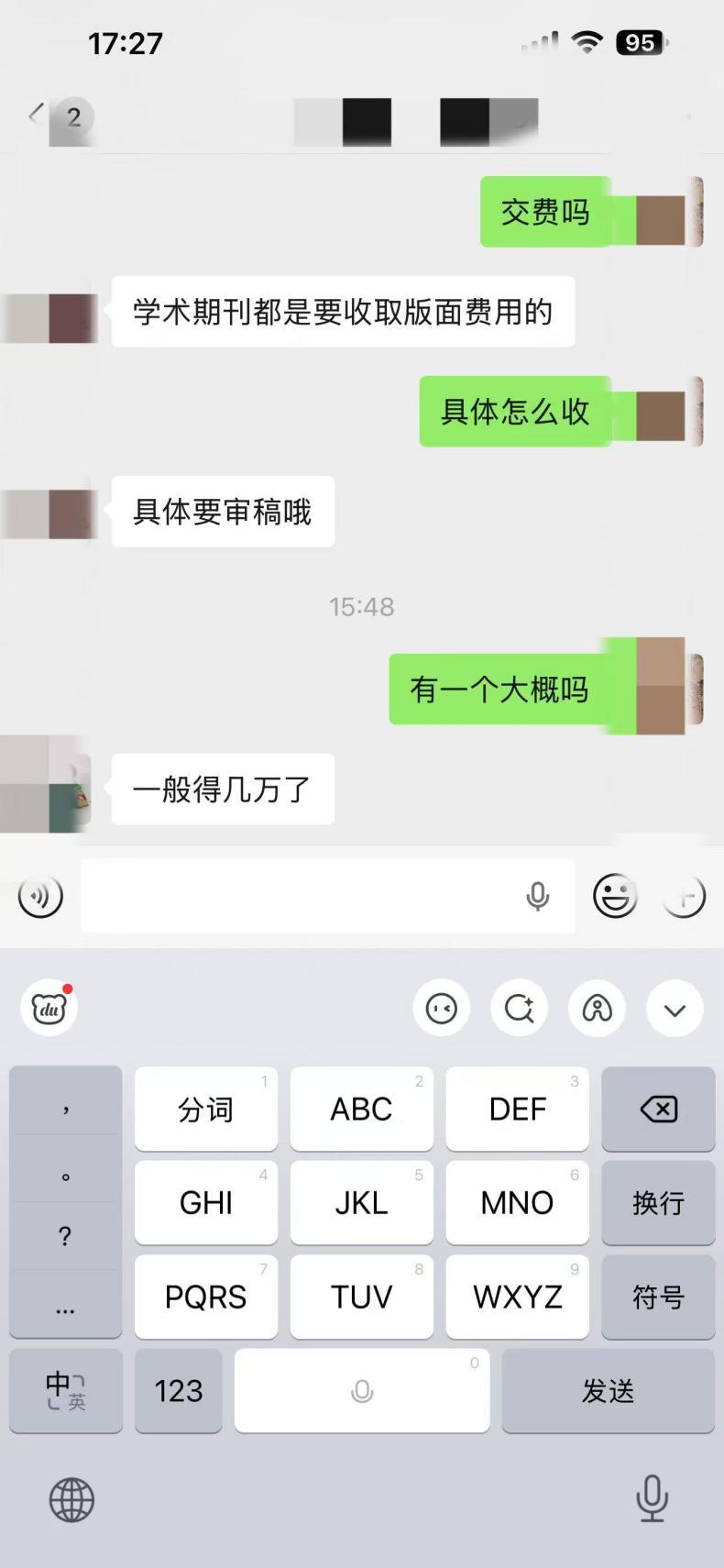
Task: Send the message with 发送
Action: (608, 1390)
